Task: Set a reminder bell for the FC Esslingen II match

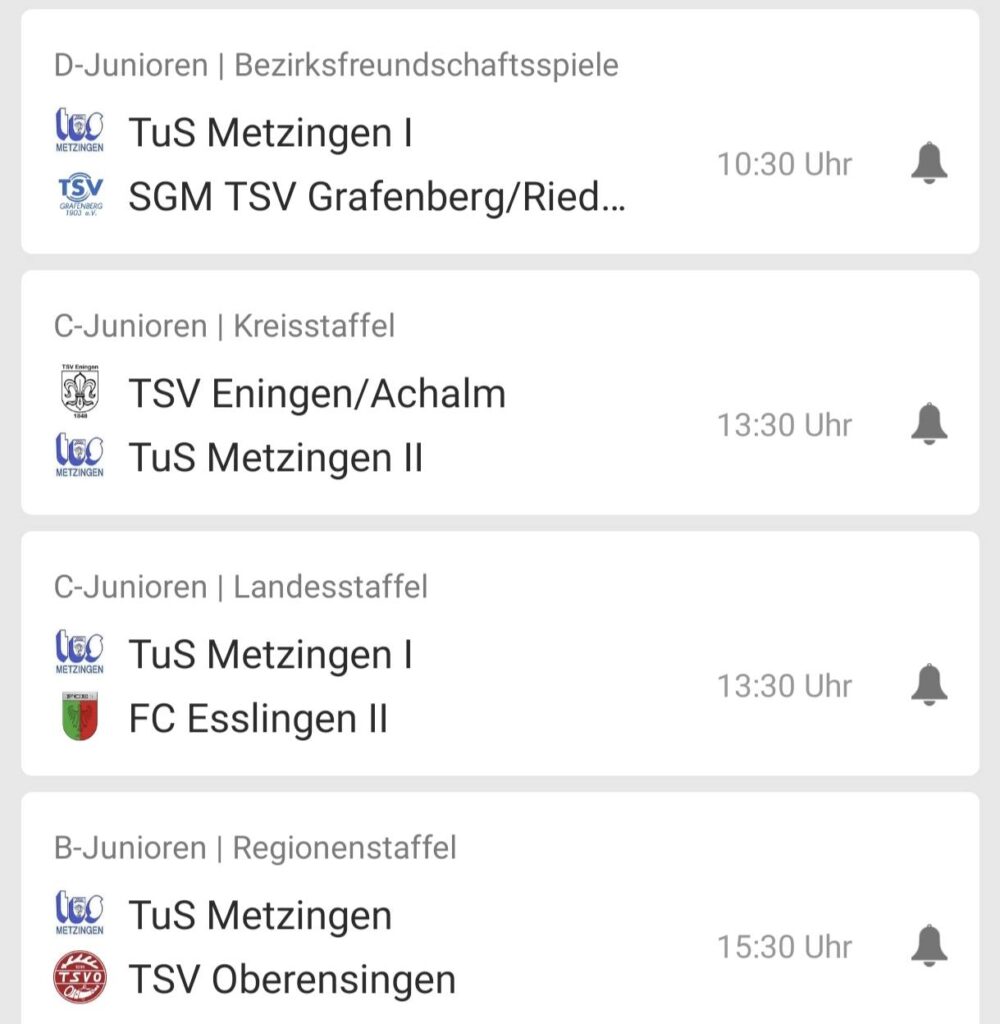Action: [x=929, y=685]
